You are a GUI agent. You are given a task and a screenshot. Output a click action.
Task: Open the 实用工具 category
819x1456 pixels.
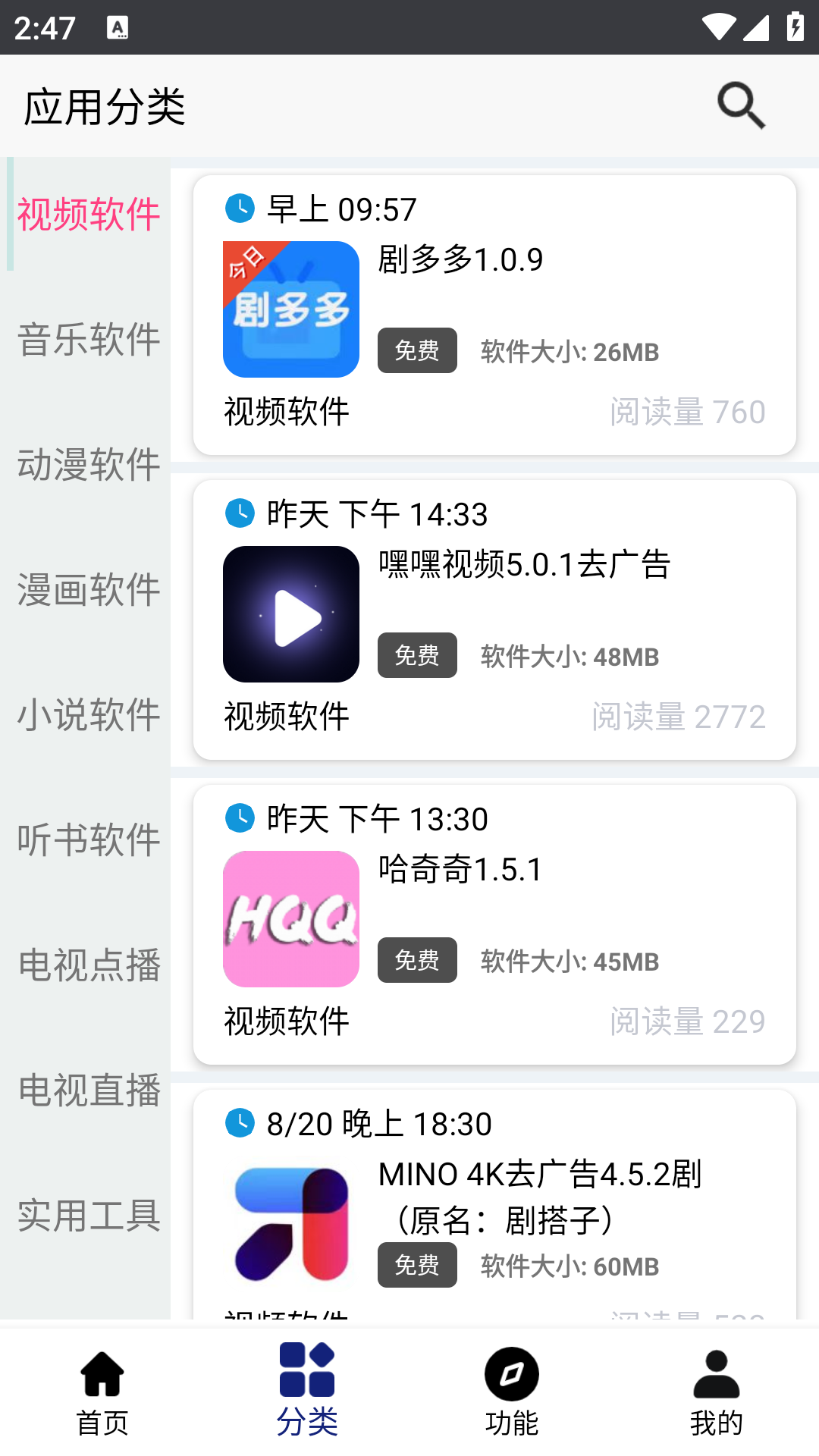[x=87, y=1213]
